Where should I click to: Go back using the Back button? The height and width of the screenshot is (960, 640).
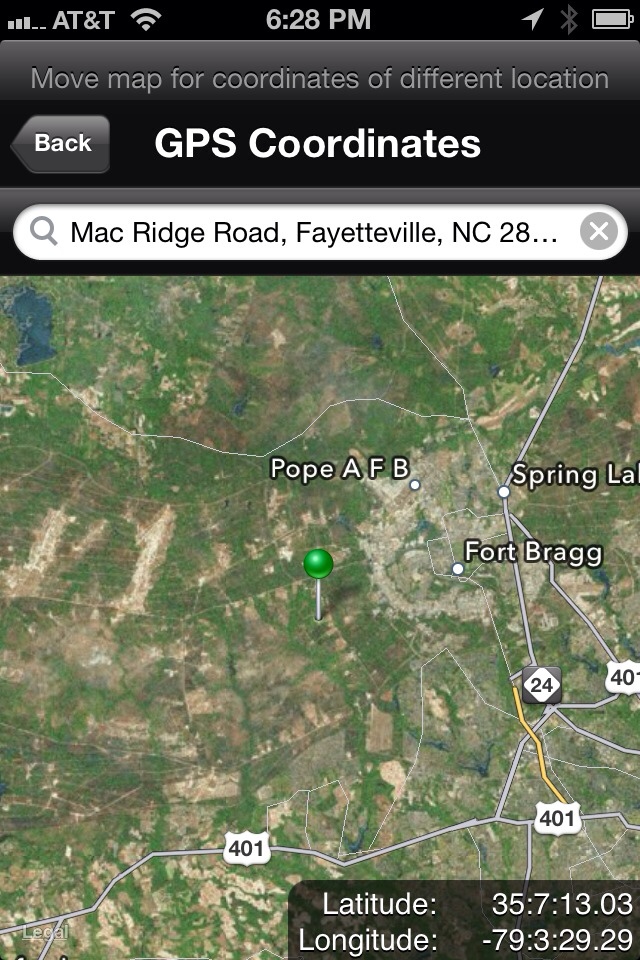click(x=61, y=144)
